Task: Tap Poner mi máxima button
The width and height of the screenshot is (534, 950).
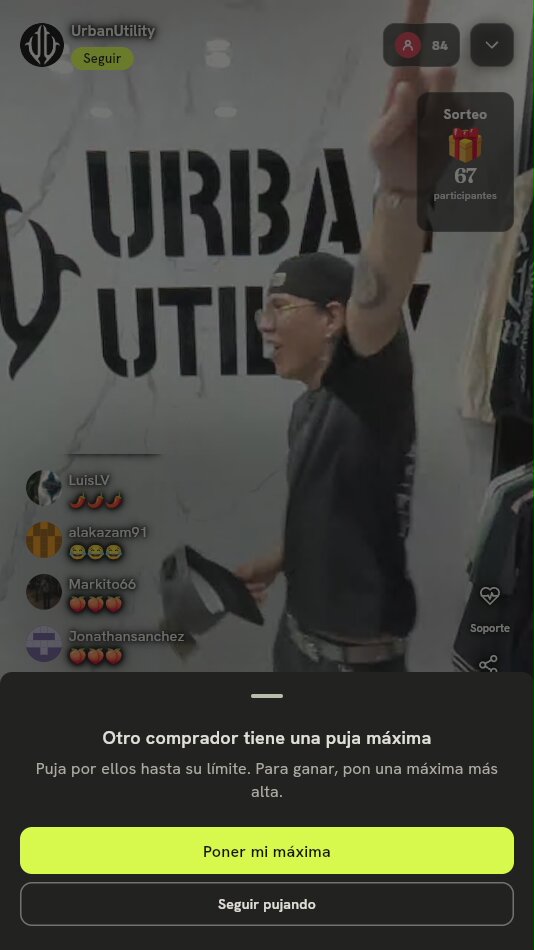Action: [x=267, y=851]
